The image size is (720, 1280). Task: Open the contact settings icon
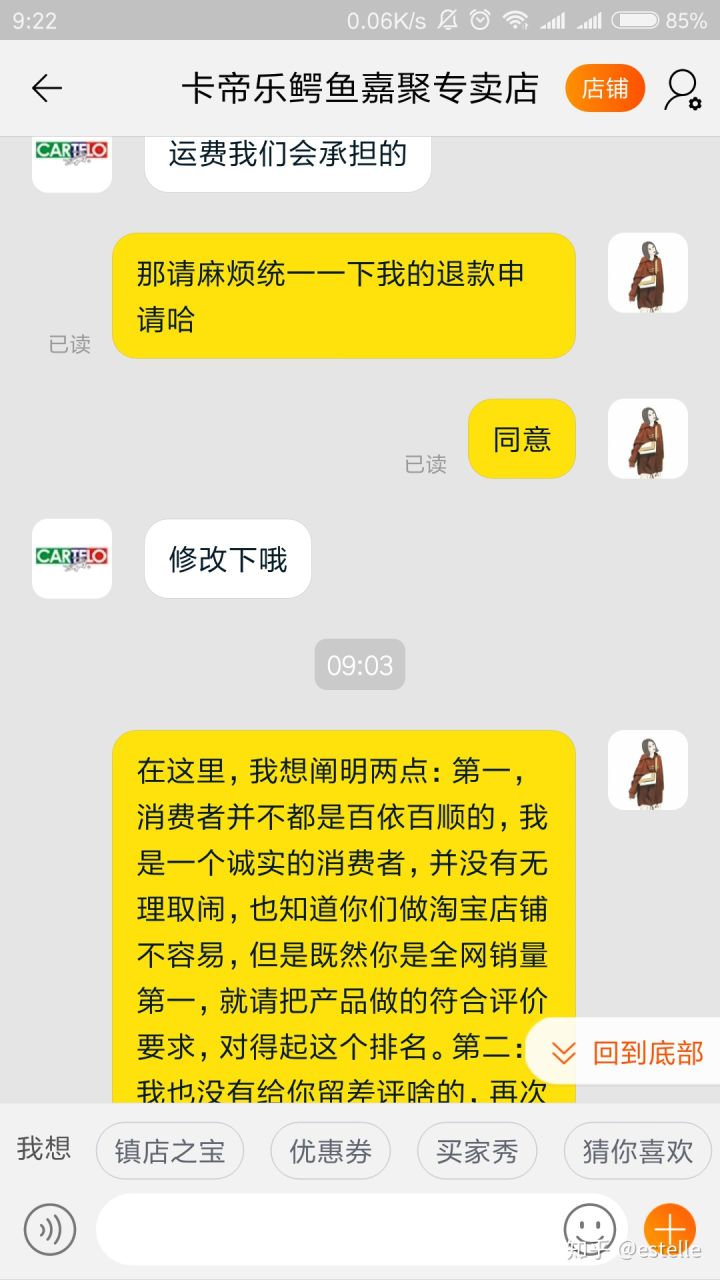coord(683,89)
